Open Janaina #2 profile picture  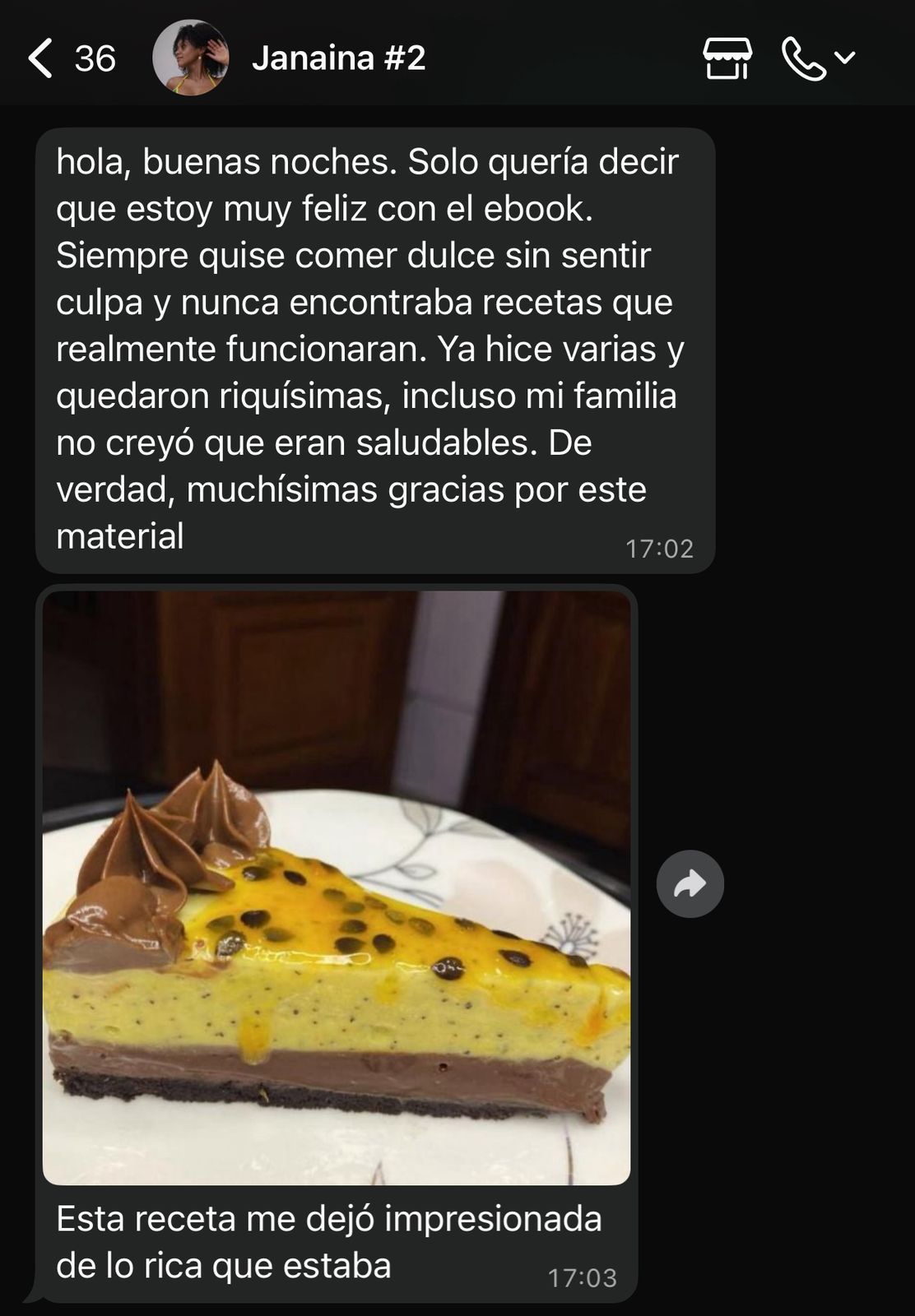[x=190, y=58]
